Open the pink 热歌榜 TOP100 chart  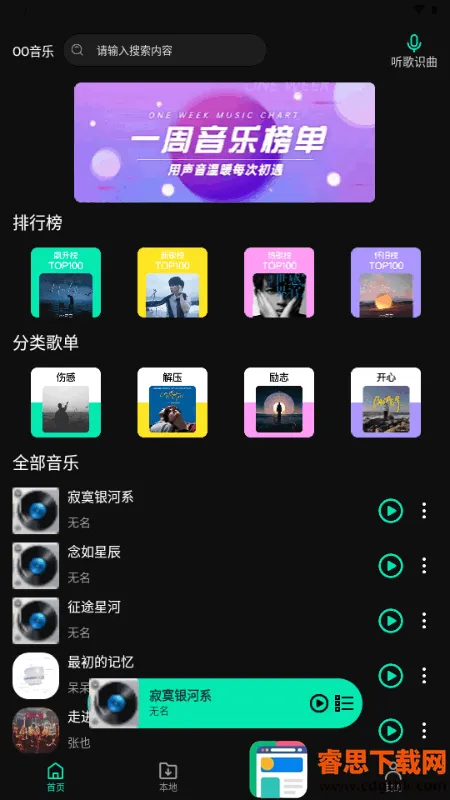tap(279, 283)
